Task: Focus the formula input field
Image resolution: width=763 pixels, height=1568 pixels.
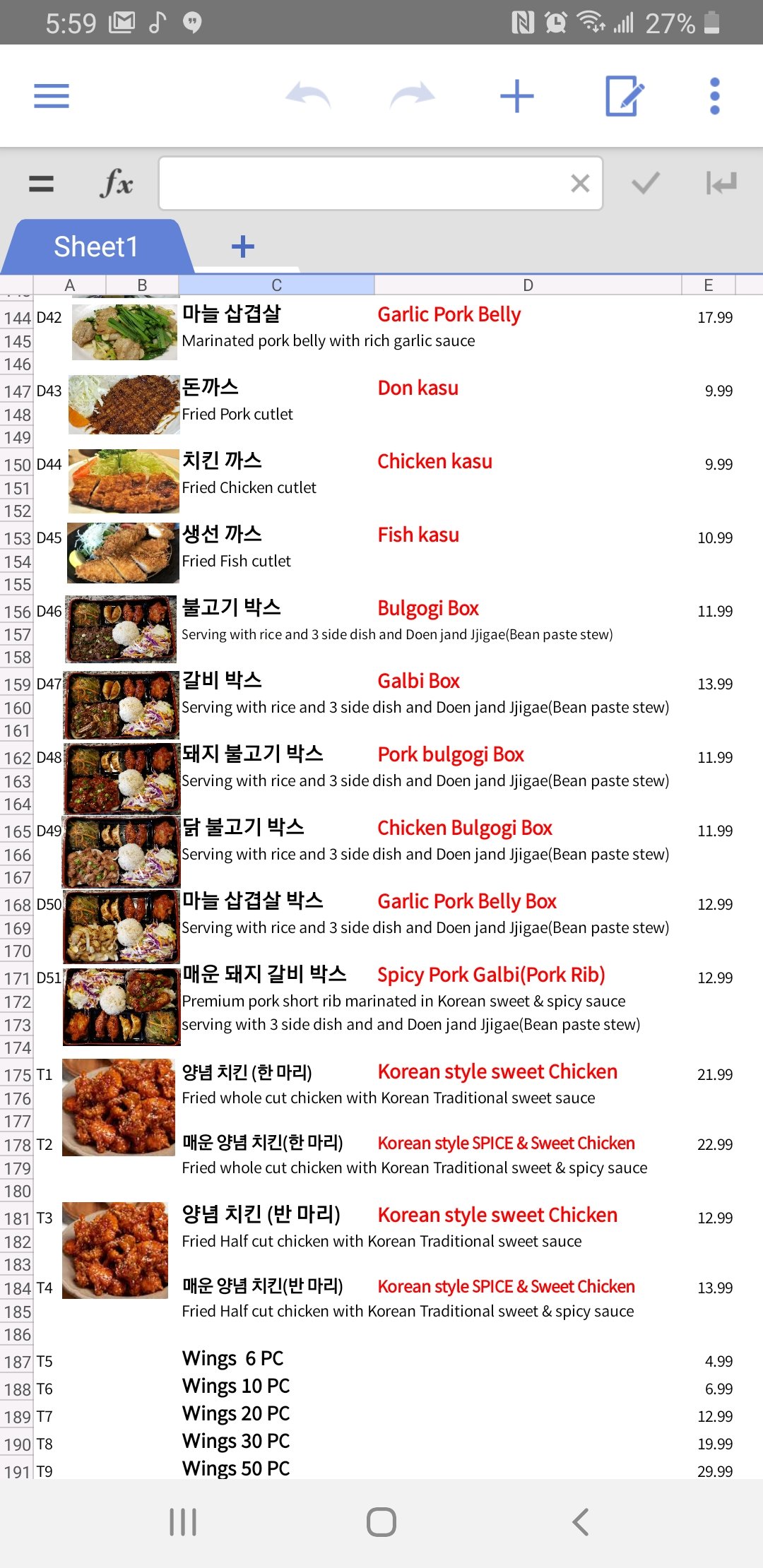Action: pos(360,184)
